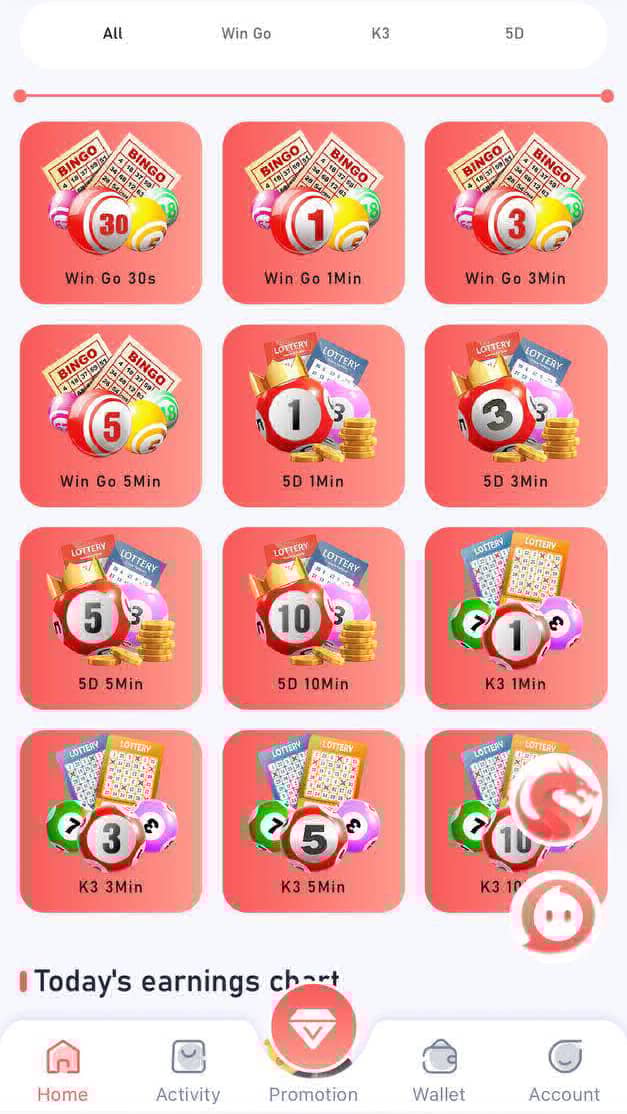
Task: Switch to the Win Go tab
Action: click(x=246, y=33)
